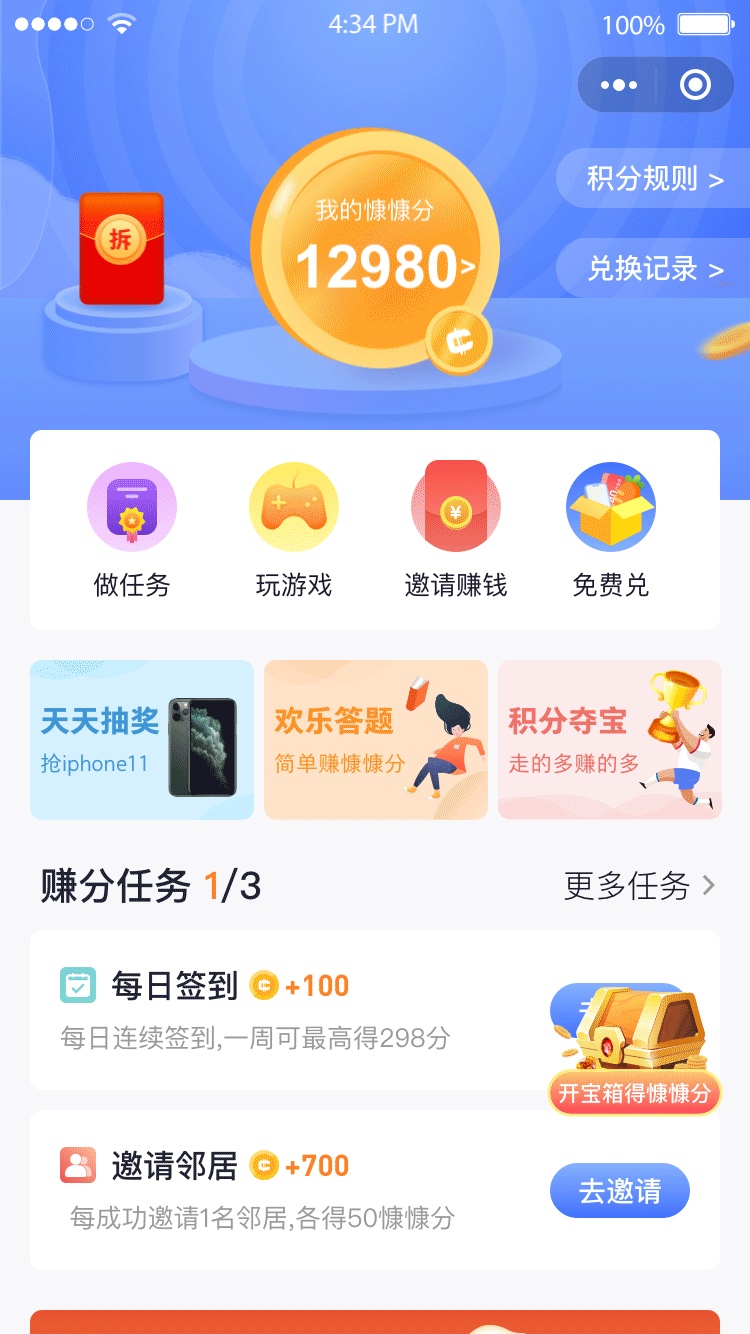See 更多任务 more tasks
The image size is (750, 1334).
click(640, 885)
